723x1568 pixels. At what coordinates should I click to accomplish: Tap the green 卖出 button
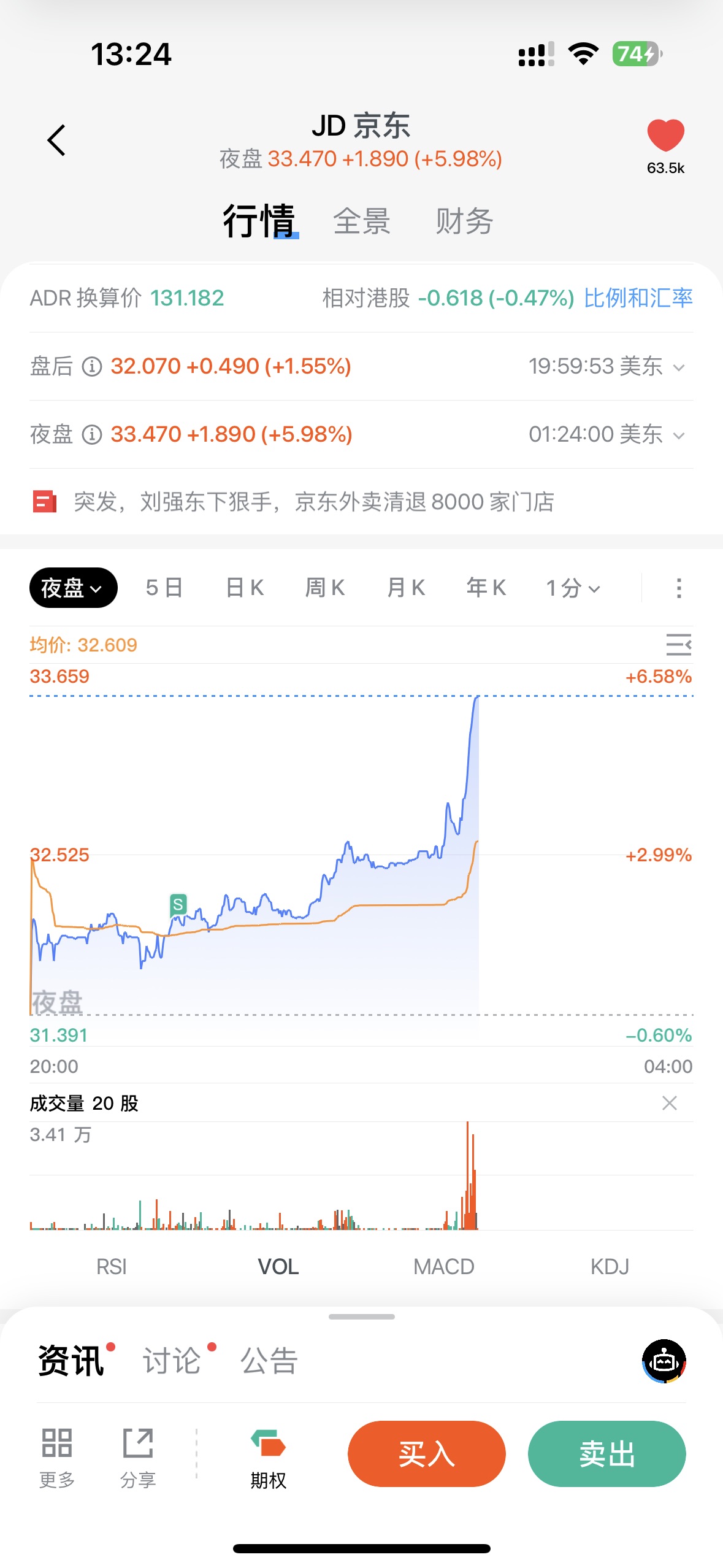tap(606, 1453)
